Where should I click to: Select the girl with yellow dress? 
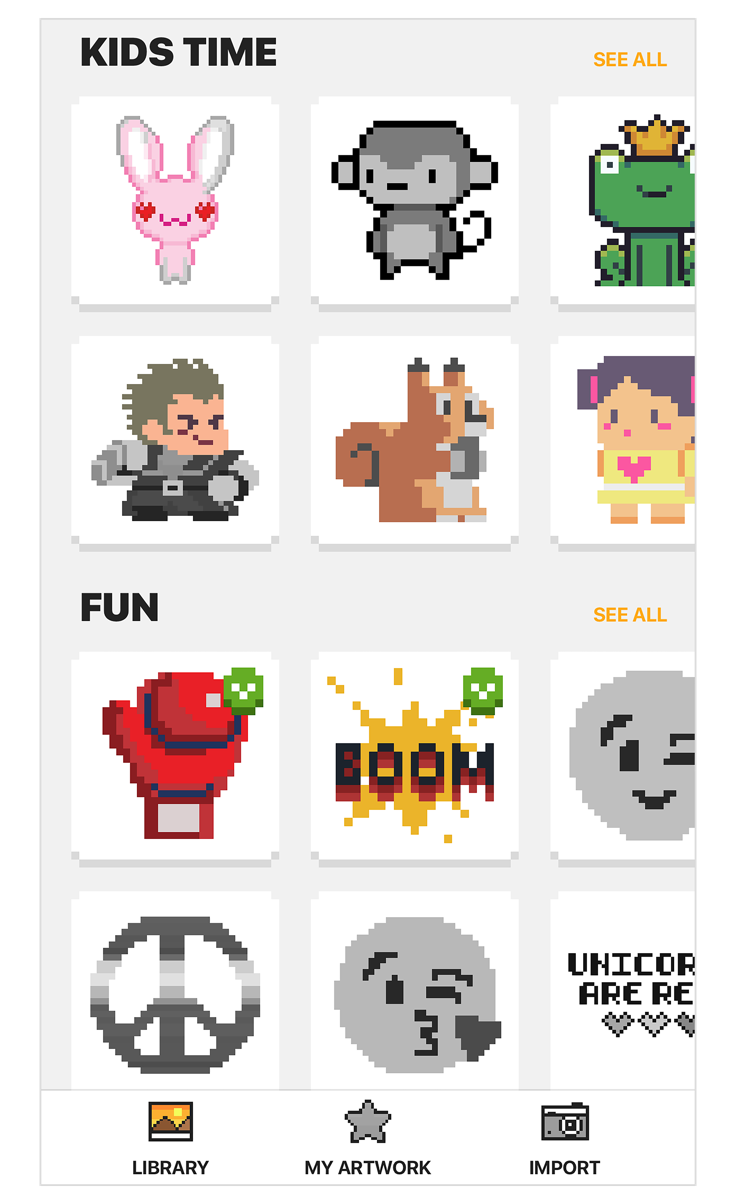tap(625, 440)
